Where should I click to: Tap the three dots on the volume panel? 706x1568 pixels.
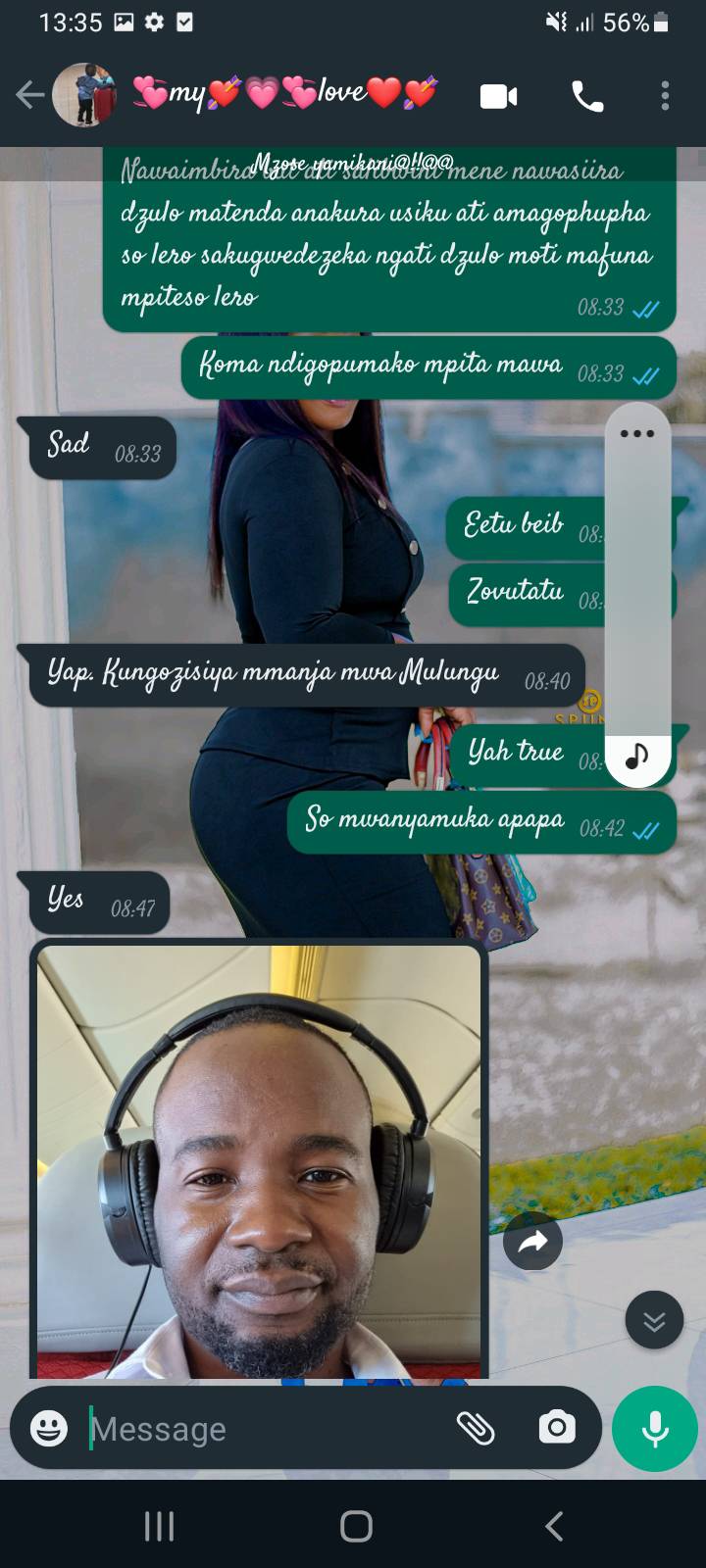click(637, 434)
